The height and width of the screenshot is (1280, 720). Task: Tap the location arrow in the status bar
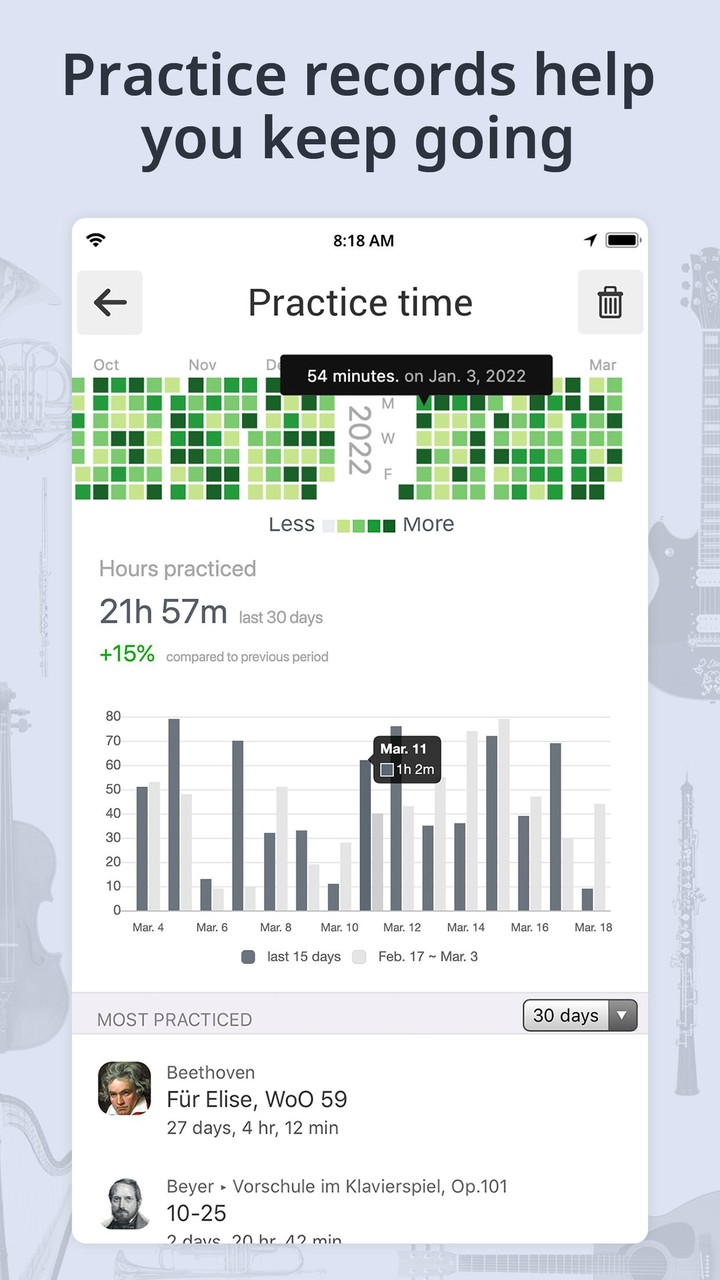click(590, 240)
